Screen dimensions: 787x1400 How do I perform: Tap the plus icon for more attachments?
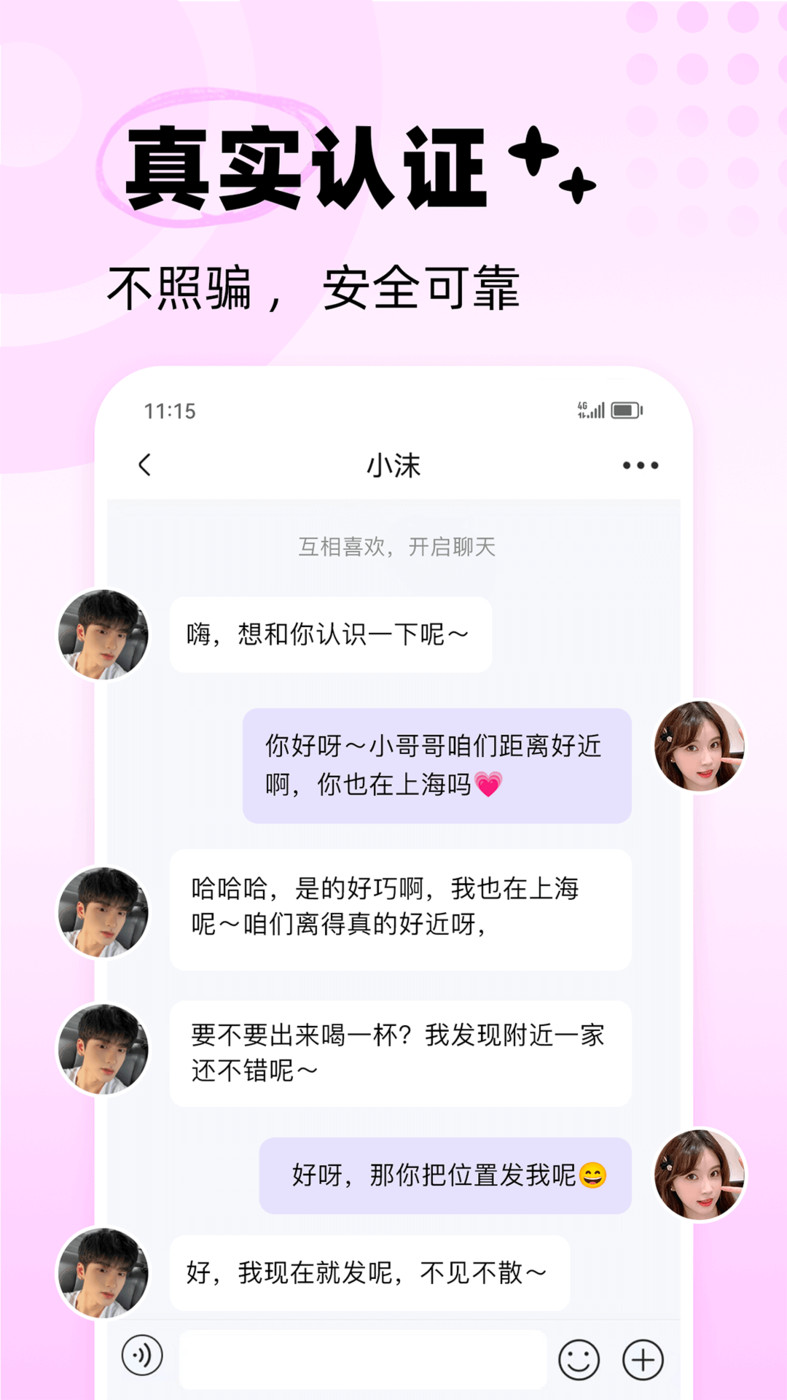[643, 1359]
